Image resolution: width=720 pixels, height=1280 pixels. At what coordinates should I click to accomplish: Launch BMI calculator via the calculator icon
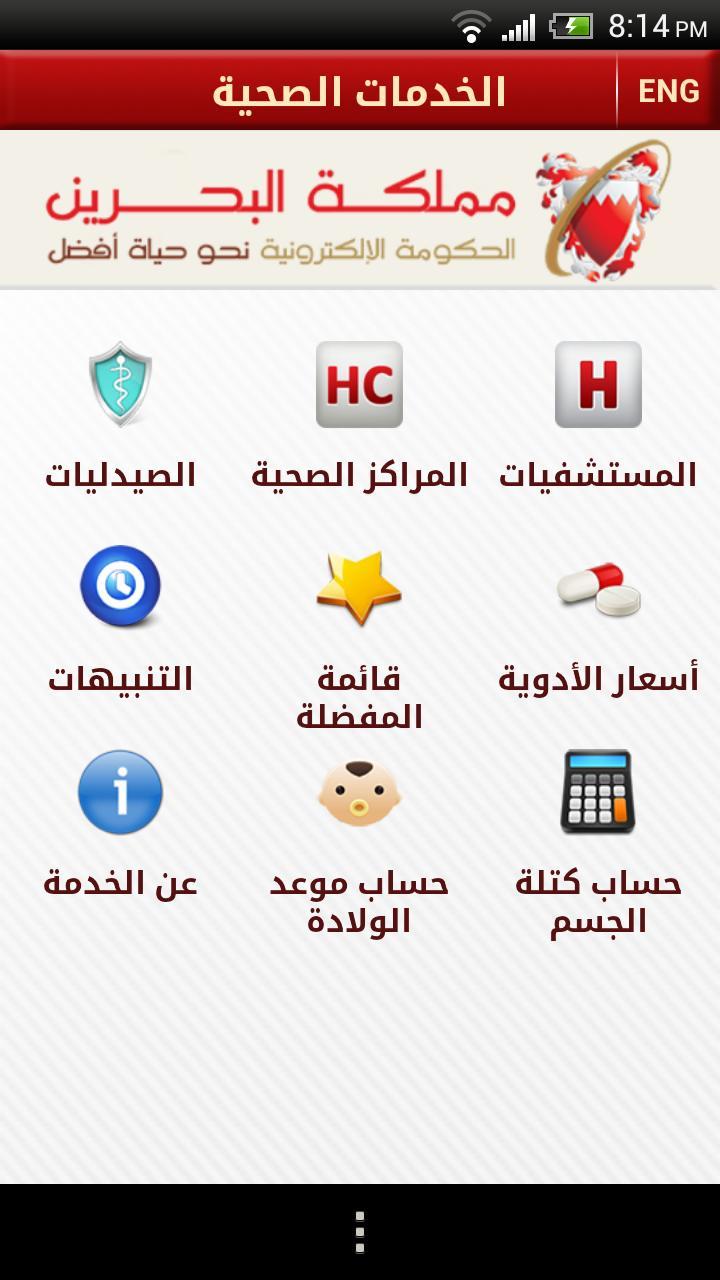[x=597, y=793]
